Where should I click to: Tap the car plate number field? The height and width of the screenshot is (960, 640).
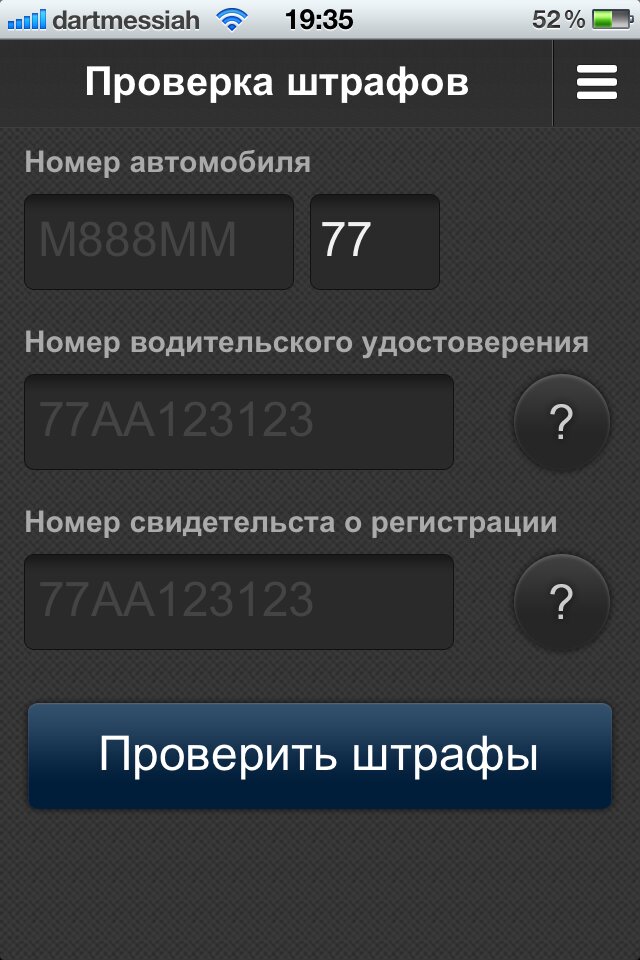159,242
